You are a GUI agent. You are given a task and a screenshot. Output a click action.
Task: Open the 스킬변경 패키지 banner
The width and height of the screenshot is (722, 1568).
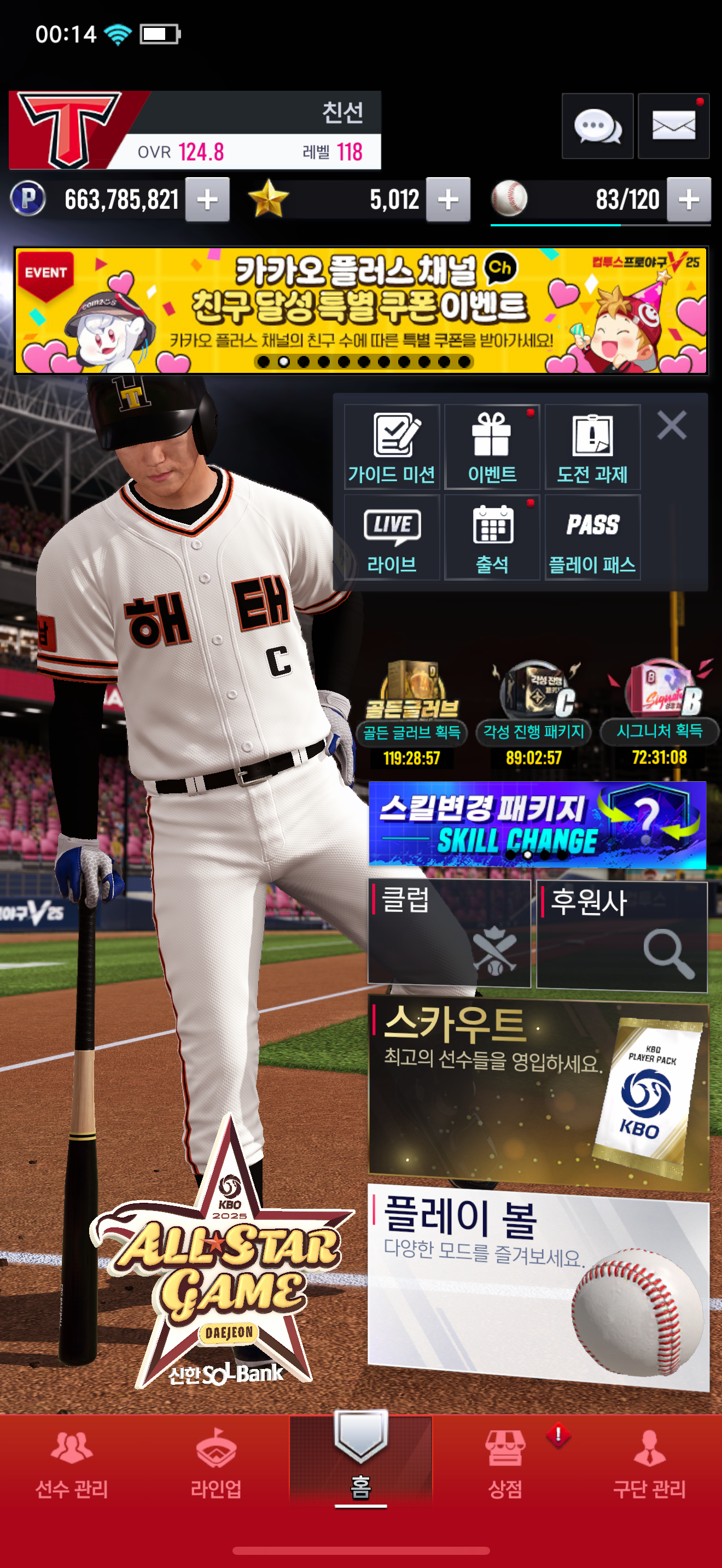coord(537,825)
